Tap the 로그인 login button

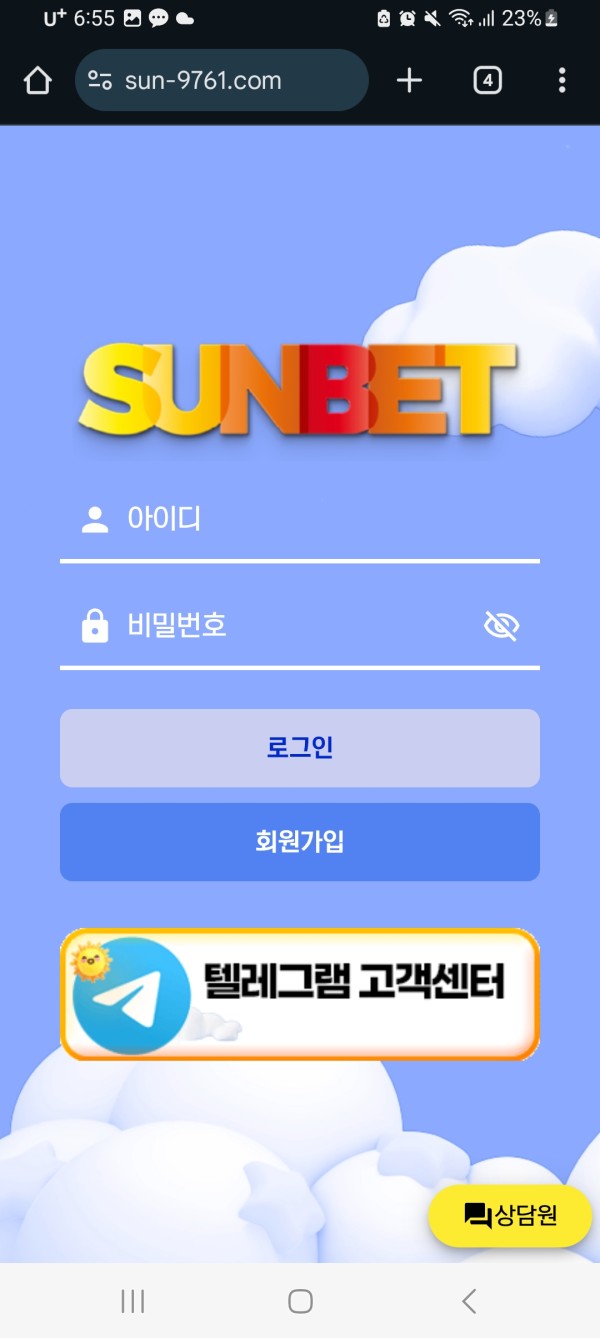tap(300, 748)
